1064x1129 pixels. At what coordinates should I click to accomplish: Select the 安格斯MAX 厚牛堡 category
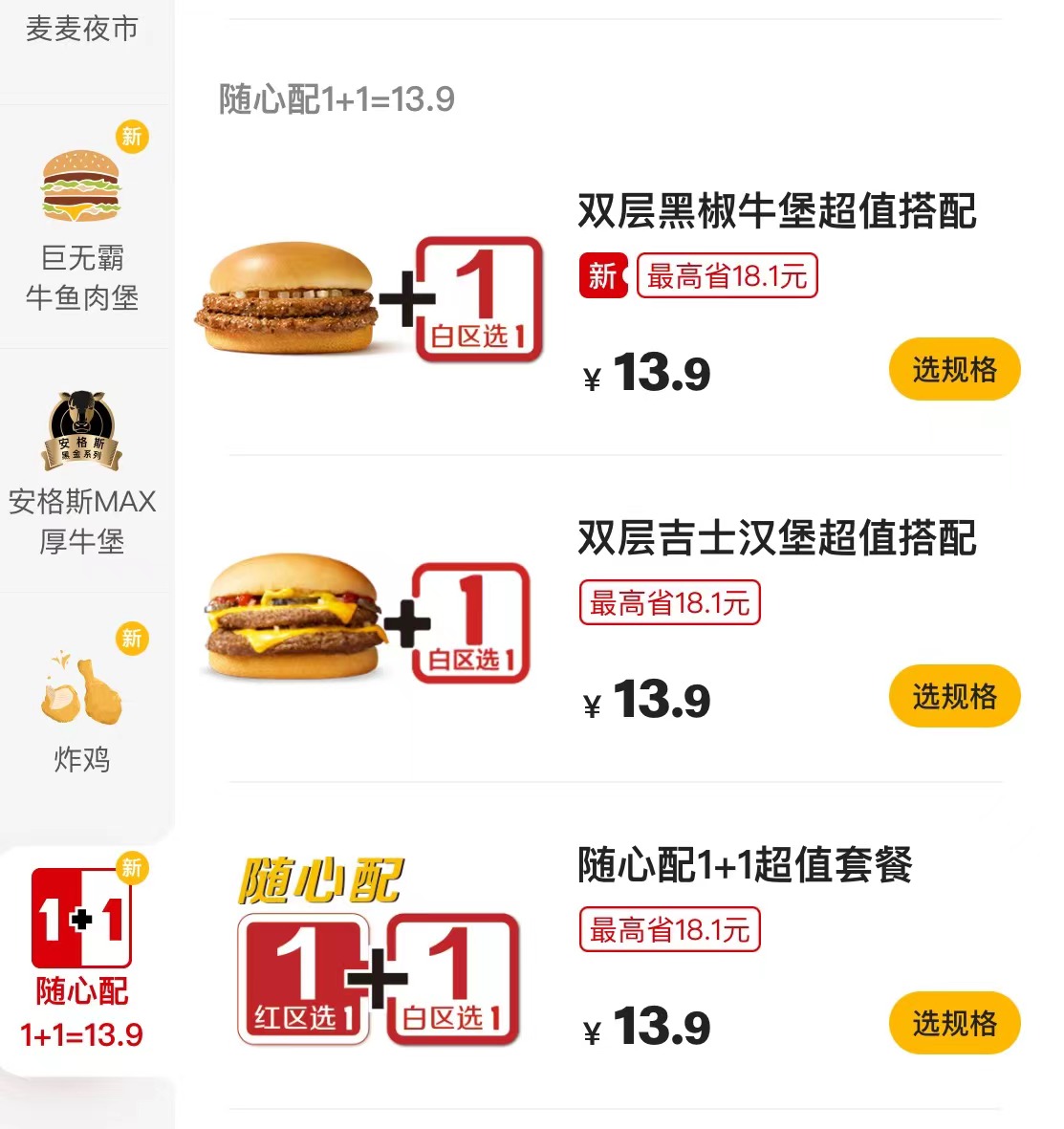(82, 473)
